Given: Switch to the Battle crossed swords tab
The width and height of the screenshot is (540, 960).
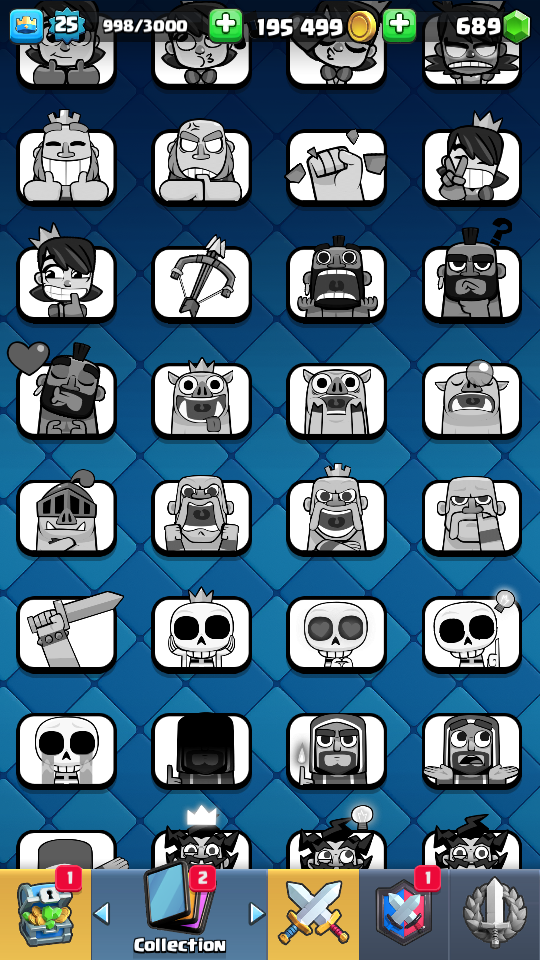Looking at the screenshot, I should click(313, 913).
